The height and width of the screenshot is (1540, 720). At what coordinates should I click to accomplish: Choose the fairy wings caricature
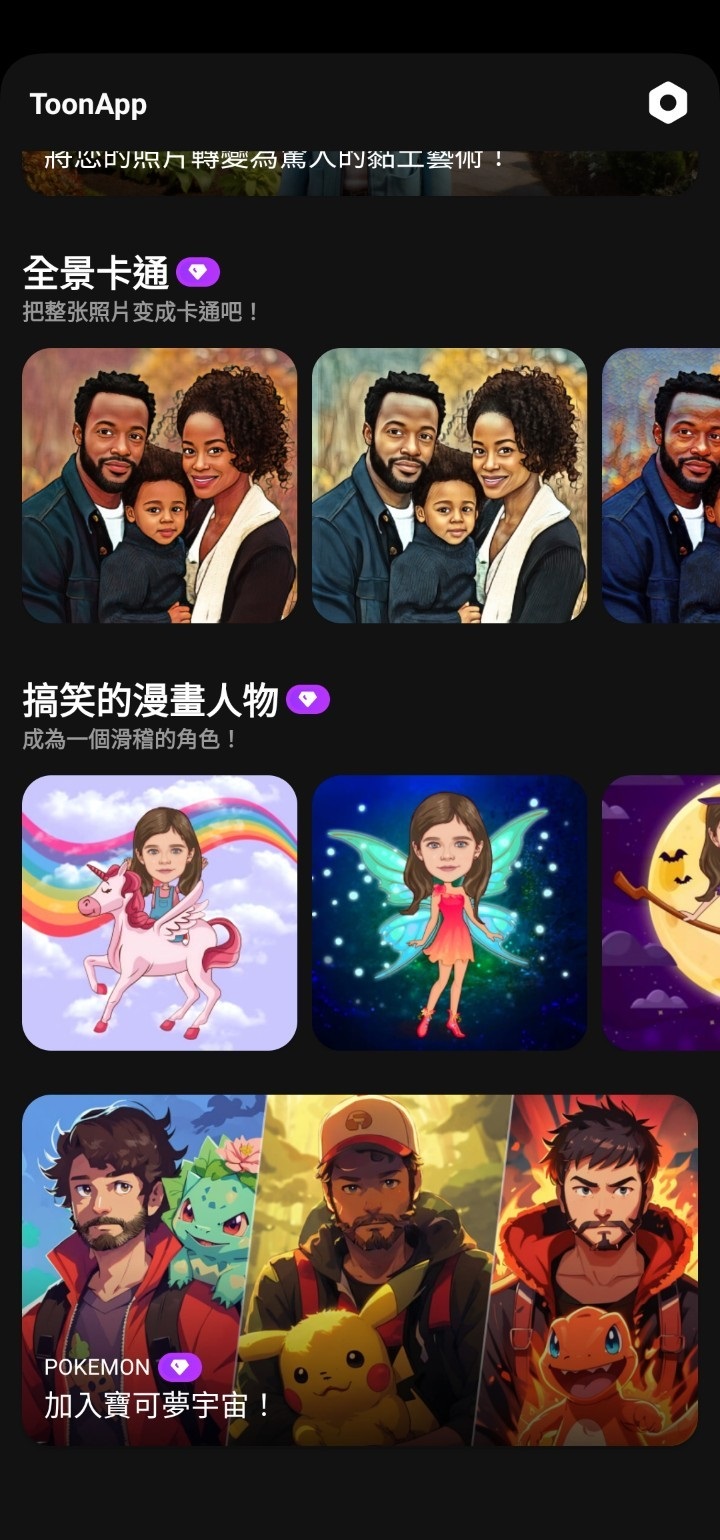pos(449,912)
